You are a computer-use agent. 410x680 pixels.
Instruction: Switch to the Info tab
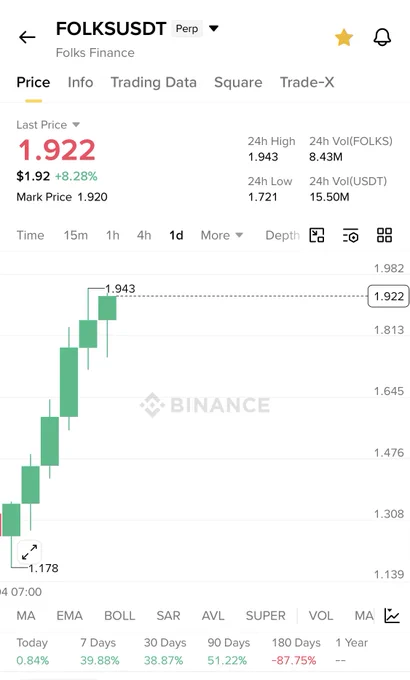coord(80,82)
